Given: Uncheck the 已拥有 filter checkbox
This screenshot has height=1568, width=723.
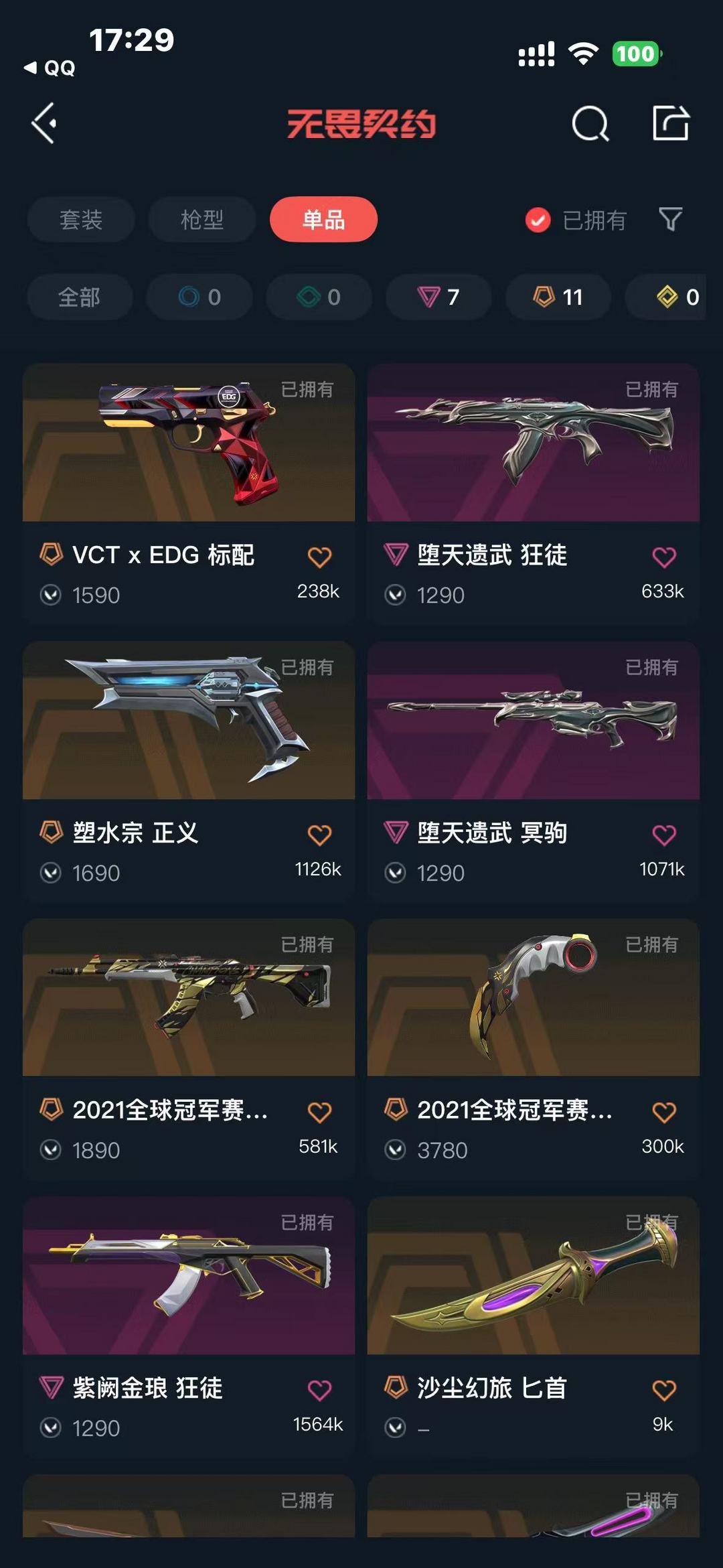Looking at the screenshot, I should pos(538,220).
